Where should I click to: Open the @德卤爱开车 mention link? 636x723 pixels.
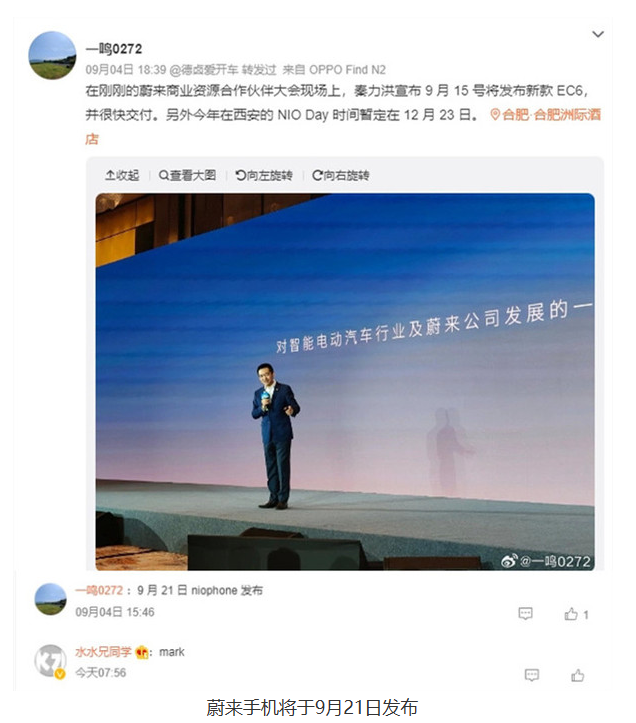(x=207, y=69)
